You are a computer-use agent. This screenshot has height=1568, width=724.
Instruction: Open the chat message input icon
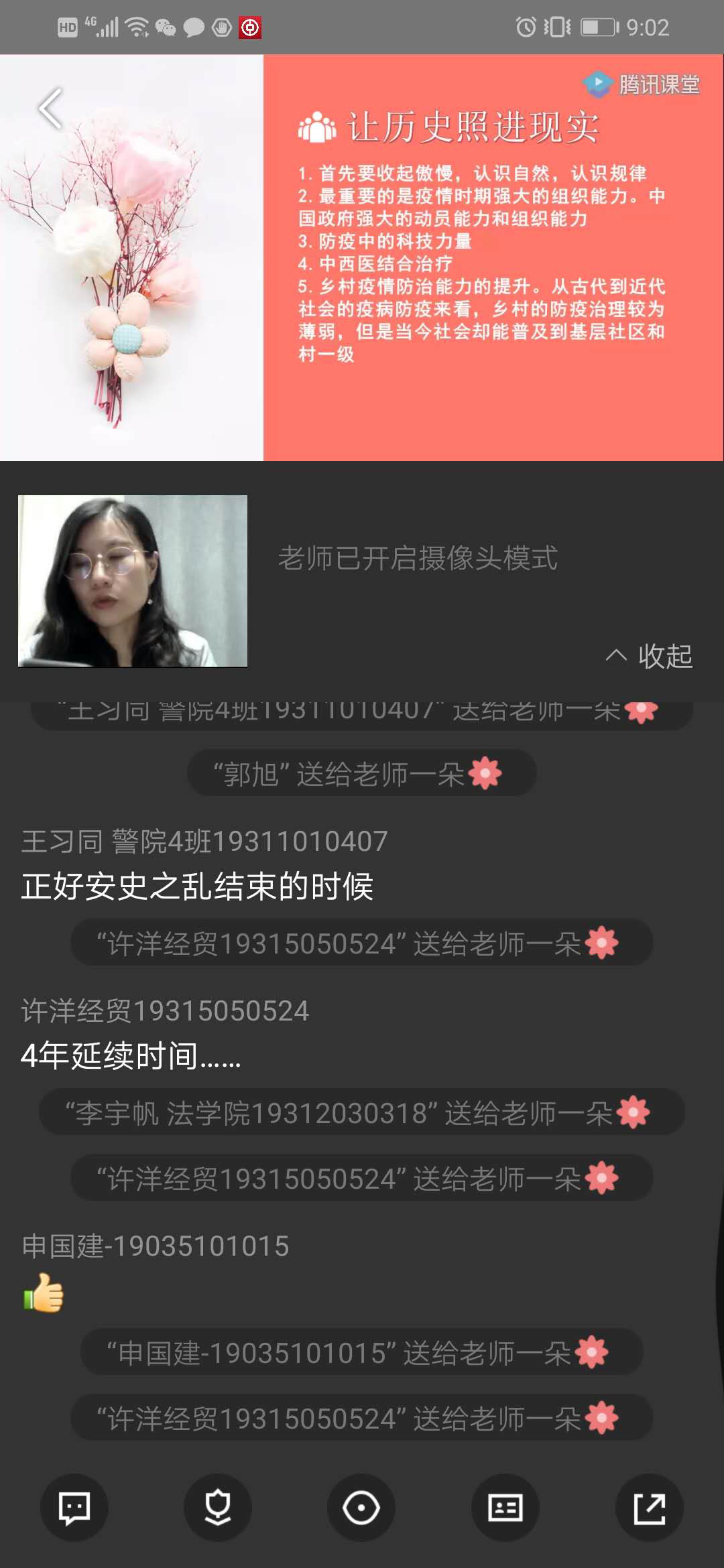point(74,1508)
